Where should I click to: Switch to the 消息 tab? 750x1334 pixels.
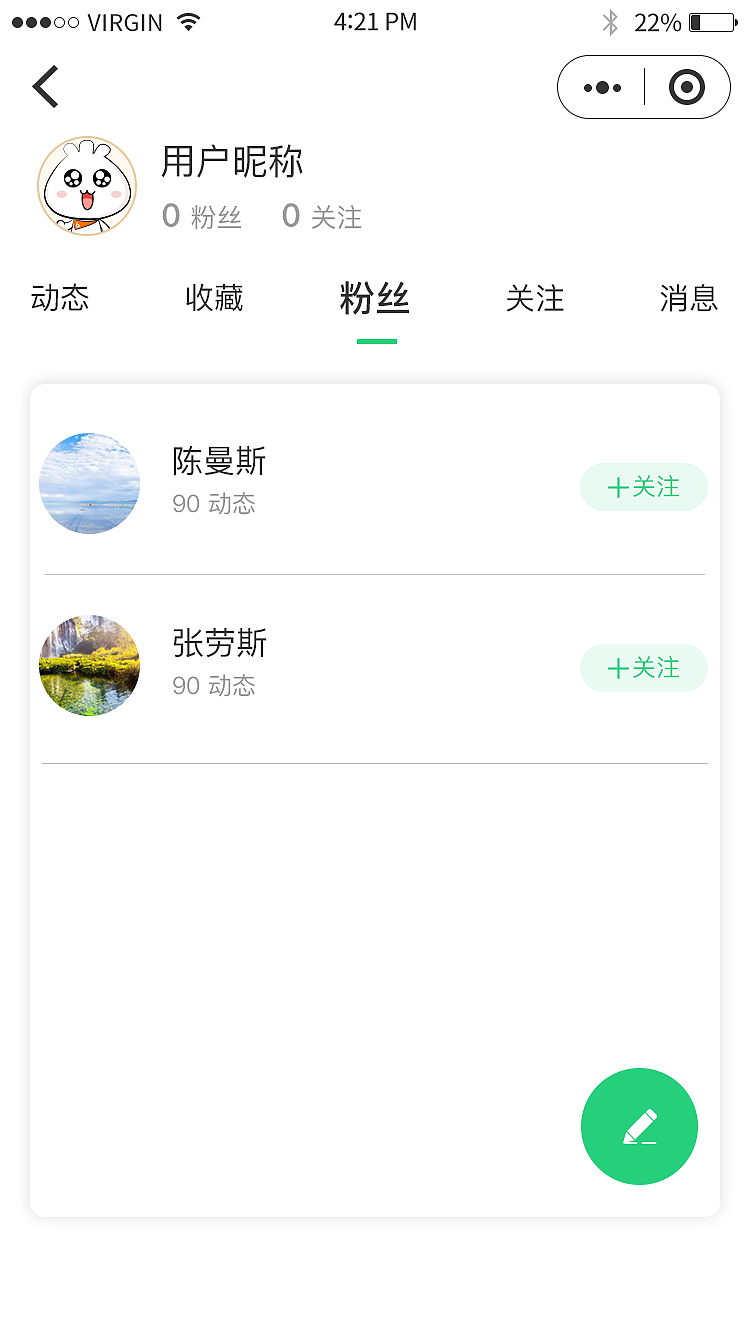click(688, 298)
